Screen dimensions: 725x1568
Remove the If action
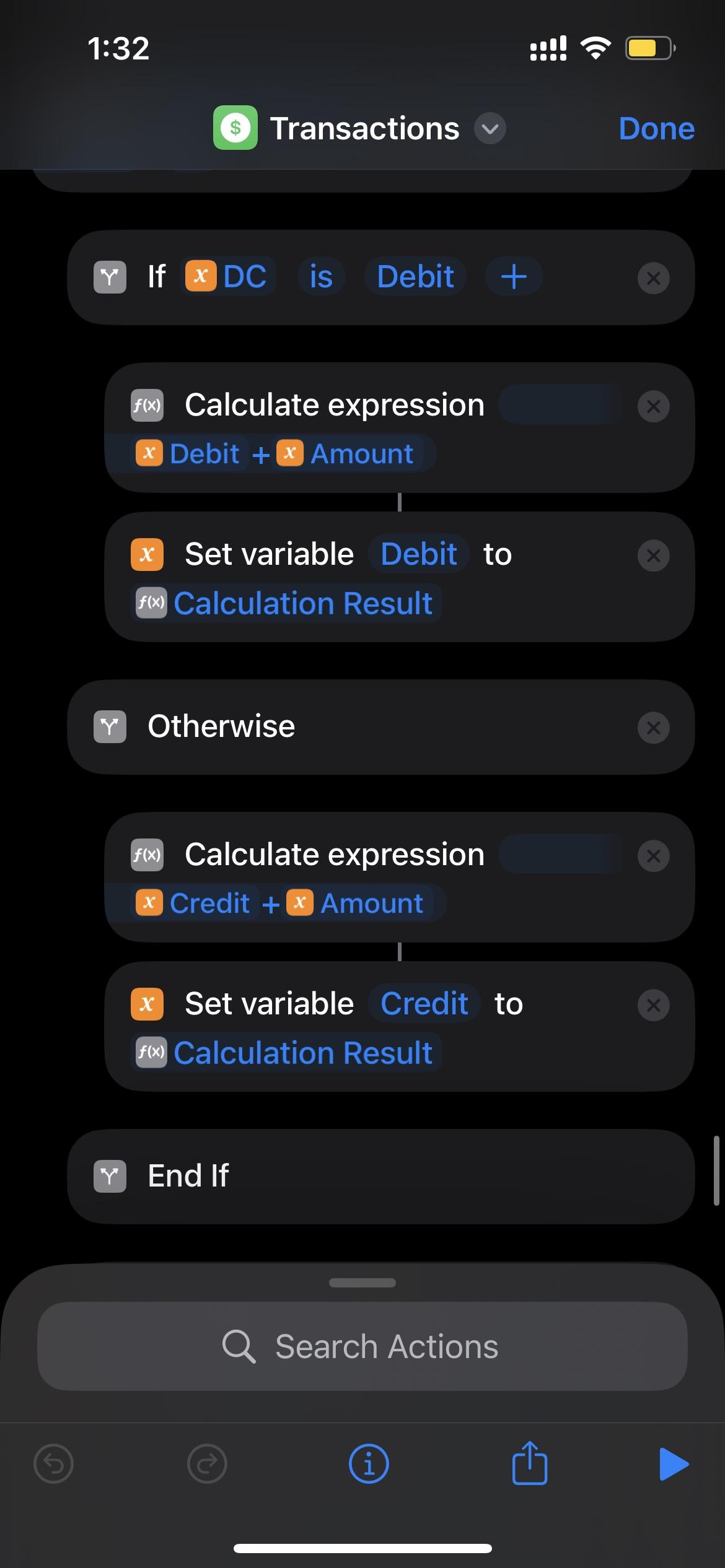(x=653, y=278)
